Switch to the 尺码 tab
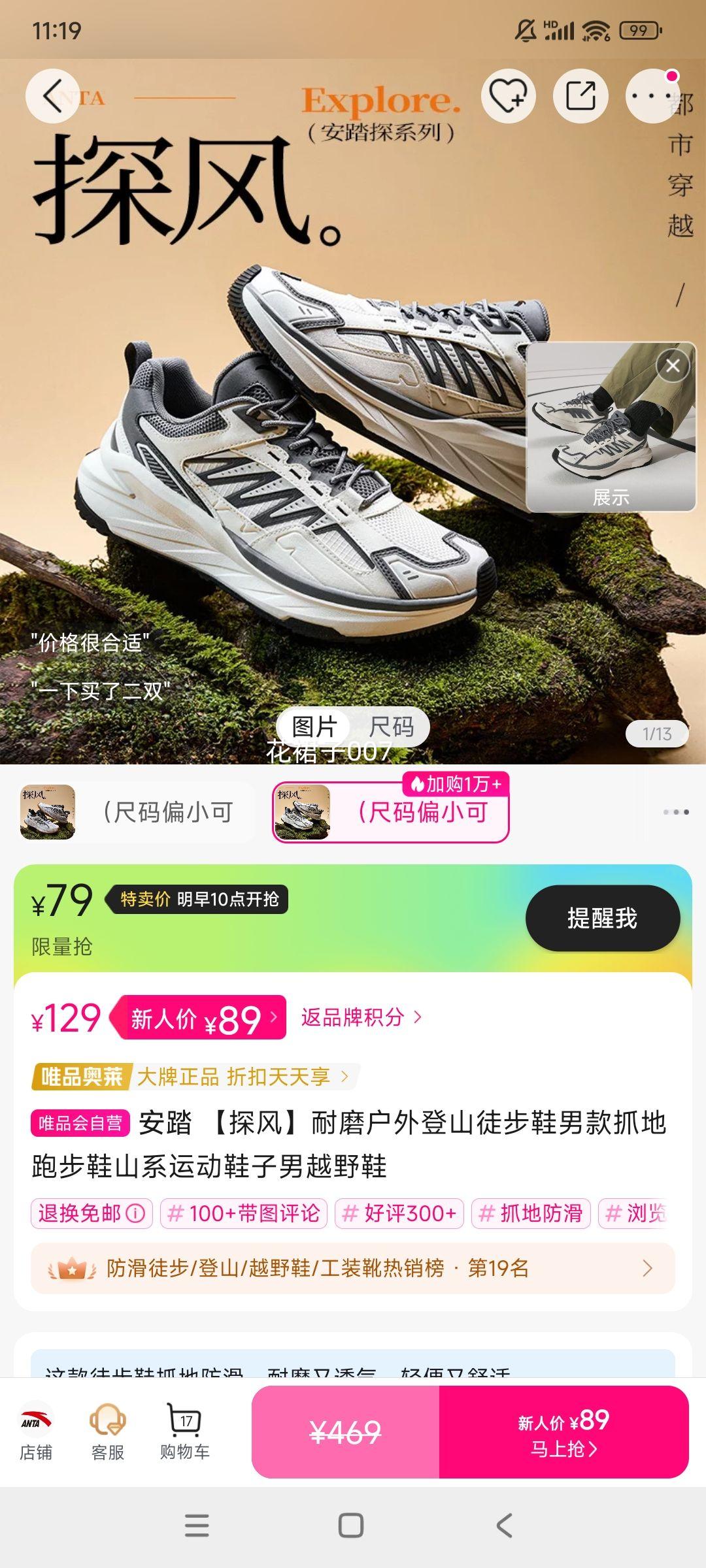 tap(393, 727)
